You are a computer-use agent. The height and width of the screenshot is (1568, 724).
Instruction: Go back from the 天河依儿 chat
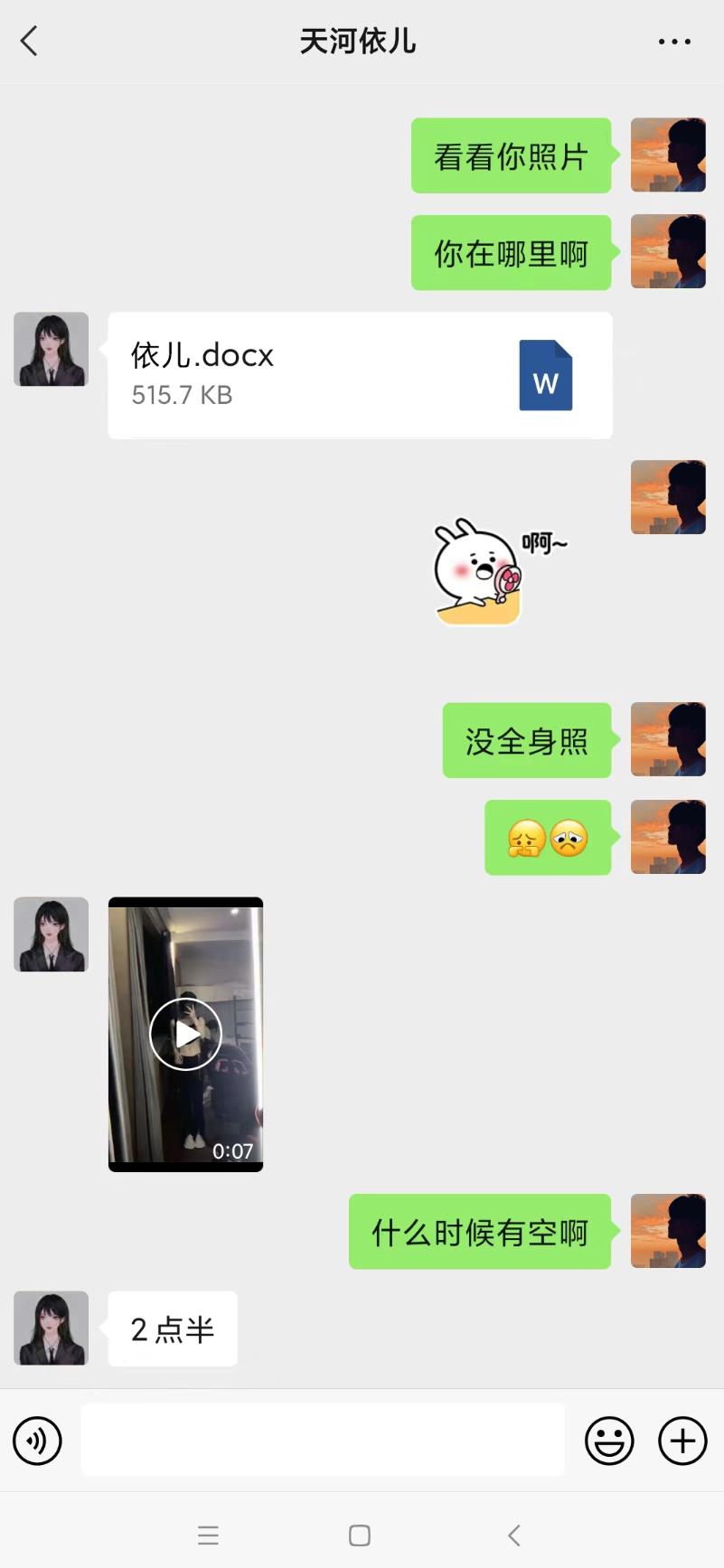pos(30,42)
